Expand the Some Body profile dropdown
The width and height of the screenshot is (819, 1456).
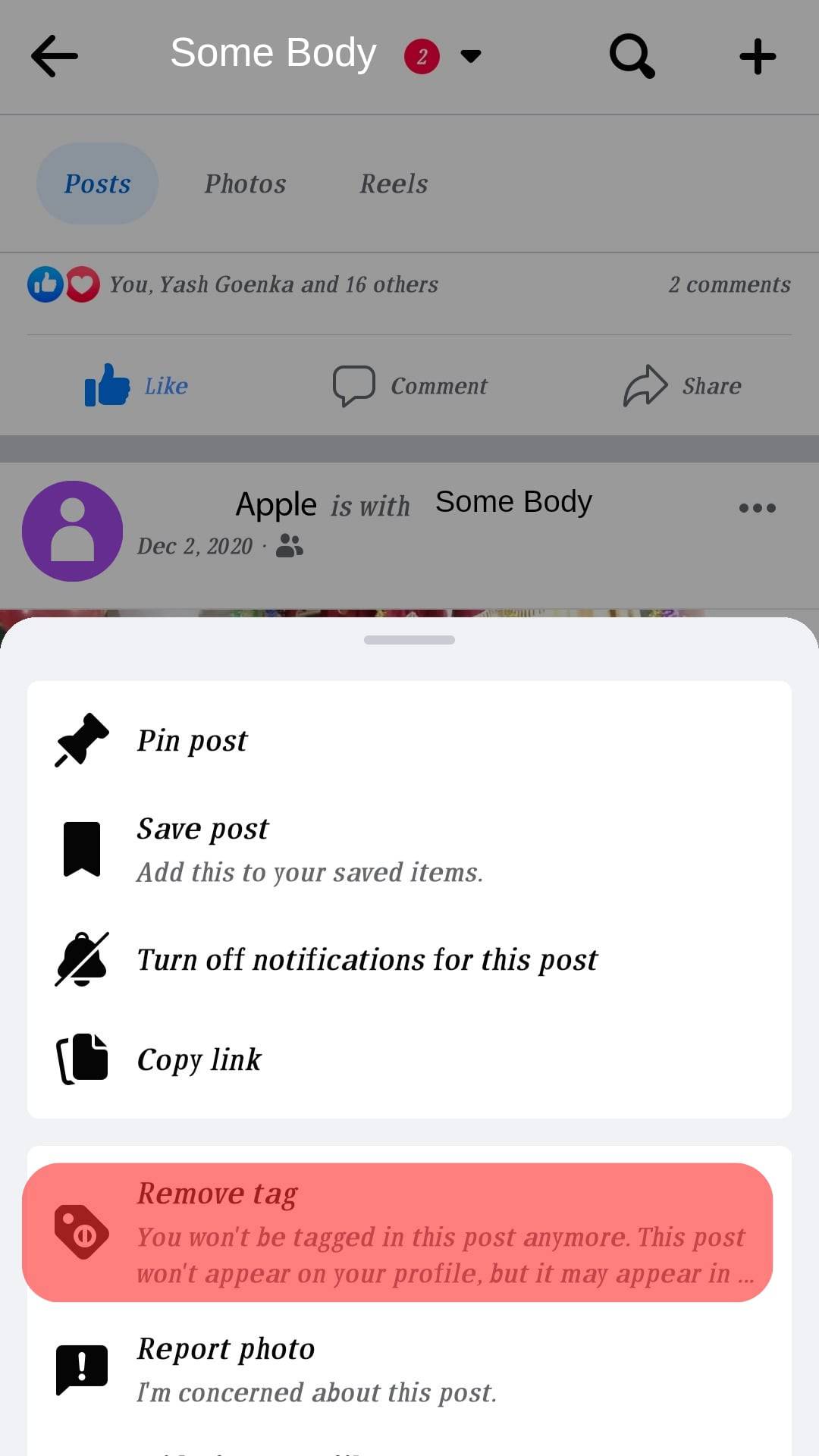[471, 56]
